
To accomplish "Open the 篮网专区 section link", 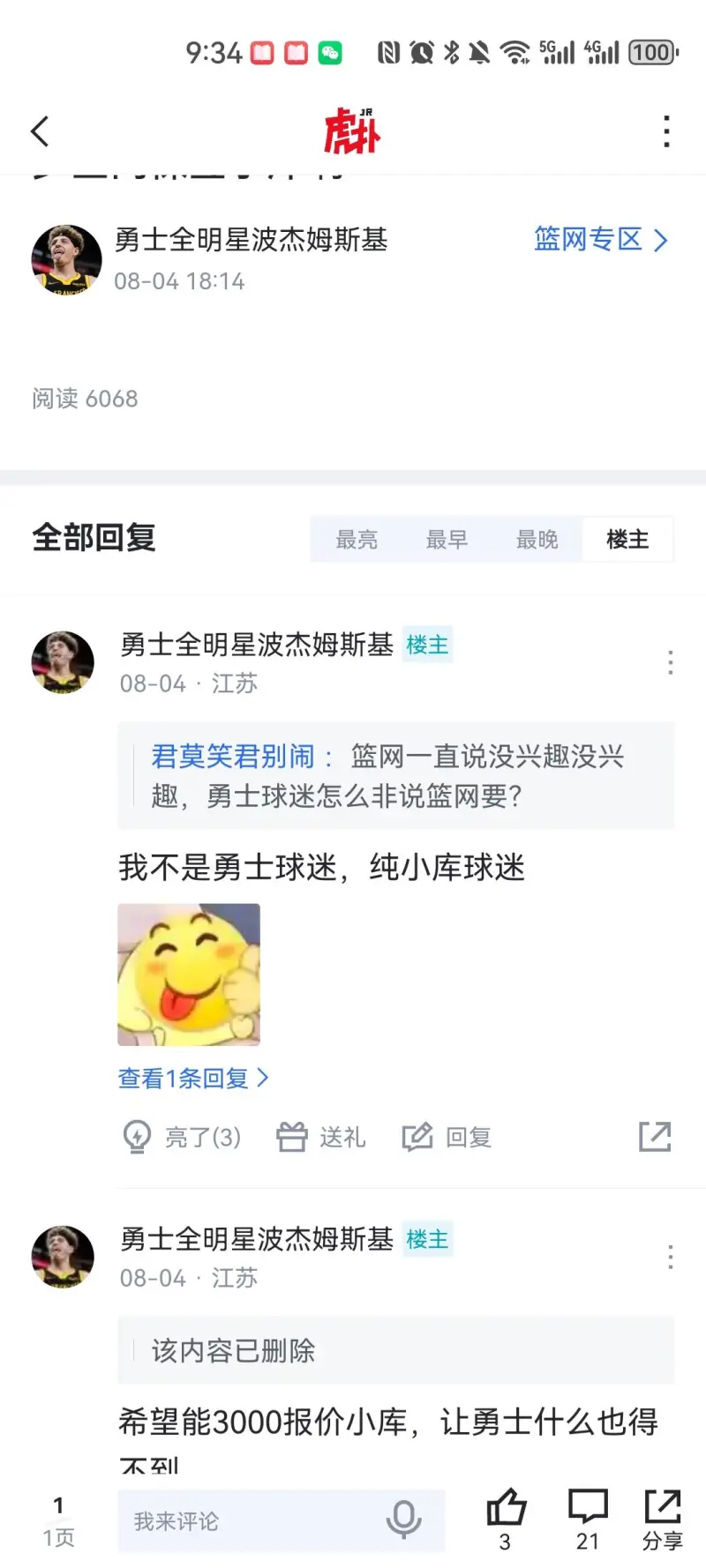I will (600, 239).
